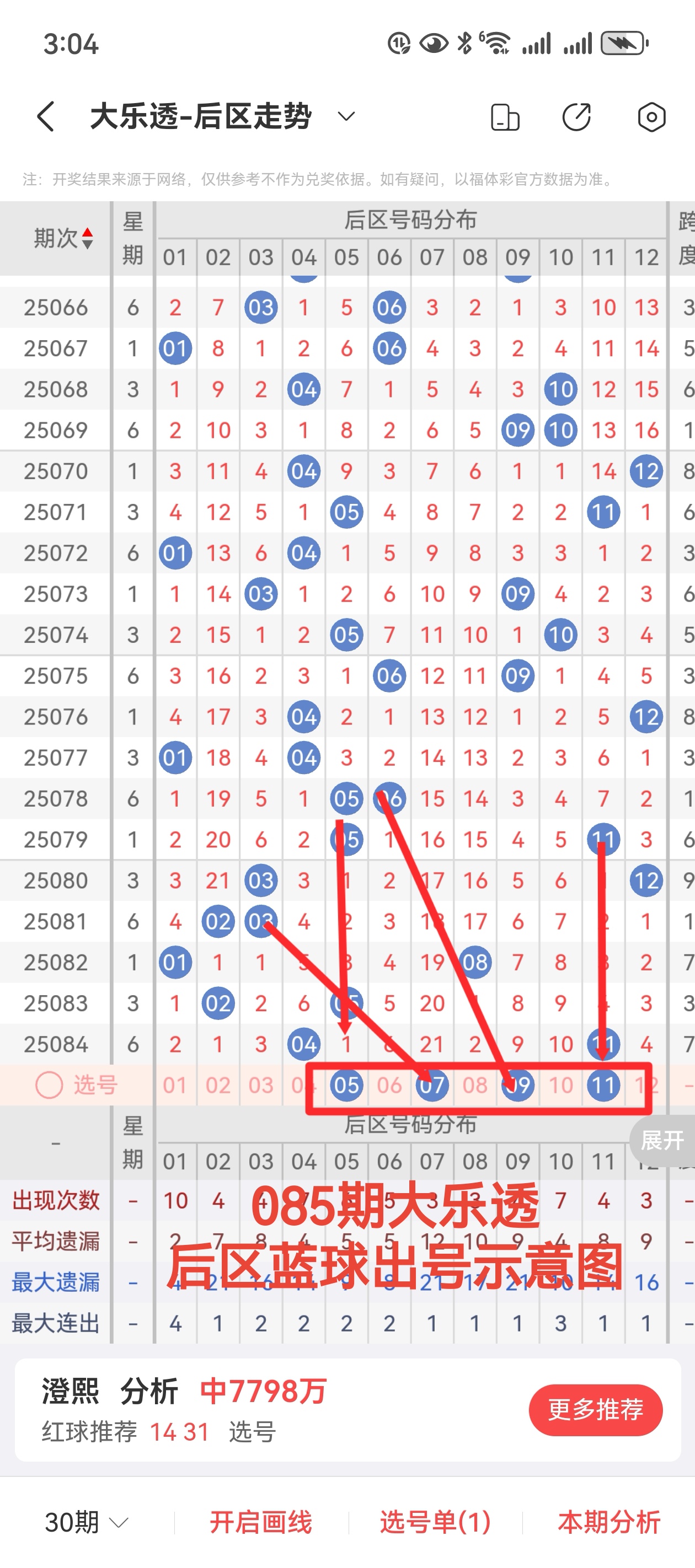
Task: Open 选号单(1) selection list
Action: [x=435, y=1522]
